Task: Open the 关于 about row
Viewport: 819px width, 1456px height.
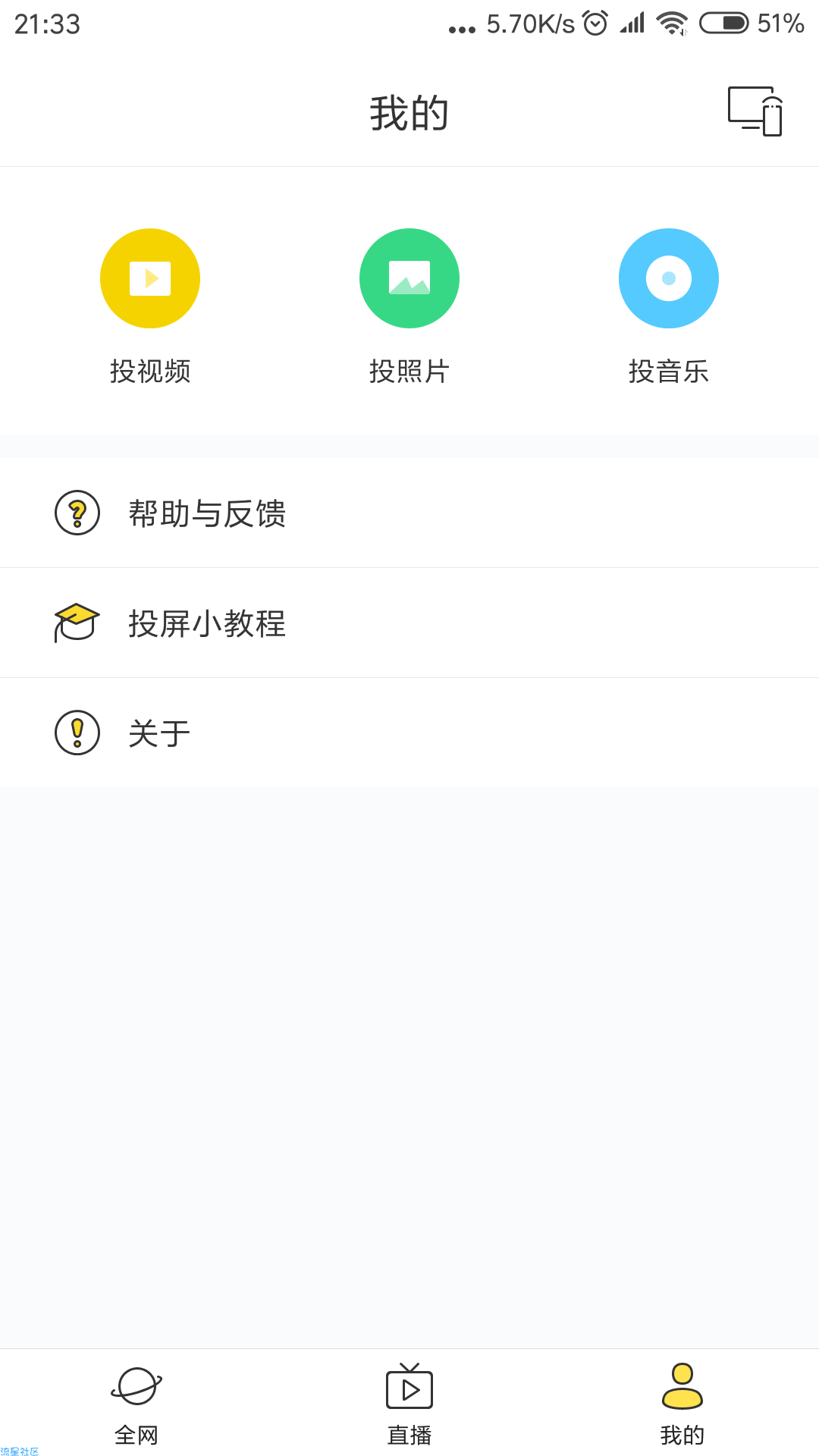Action: coord(409,733)
